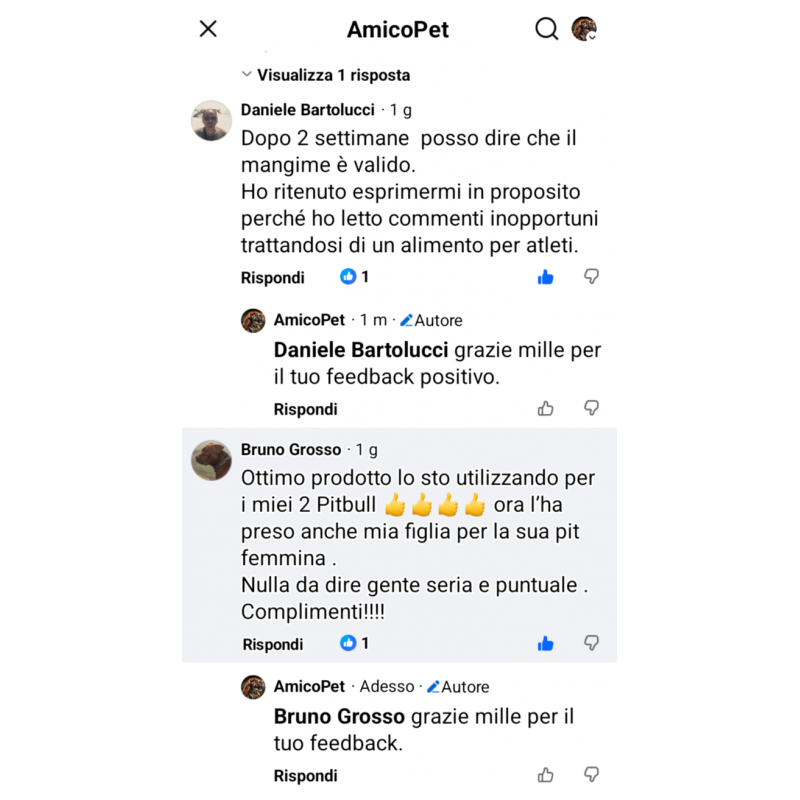Like AmicoPet's reply to Daniele Bartolucci

click(545, 408)
